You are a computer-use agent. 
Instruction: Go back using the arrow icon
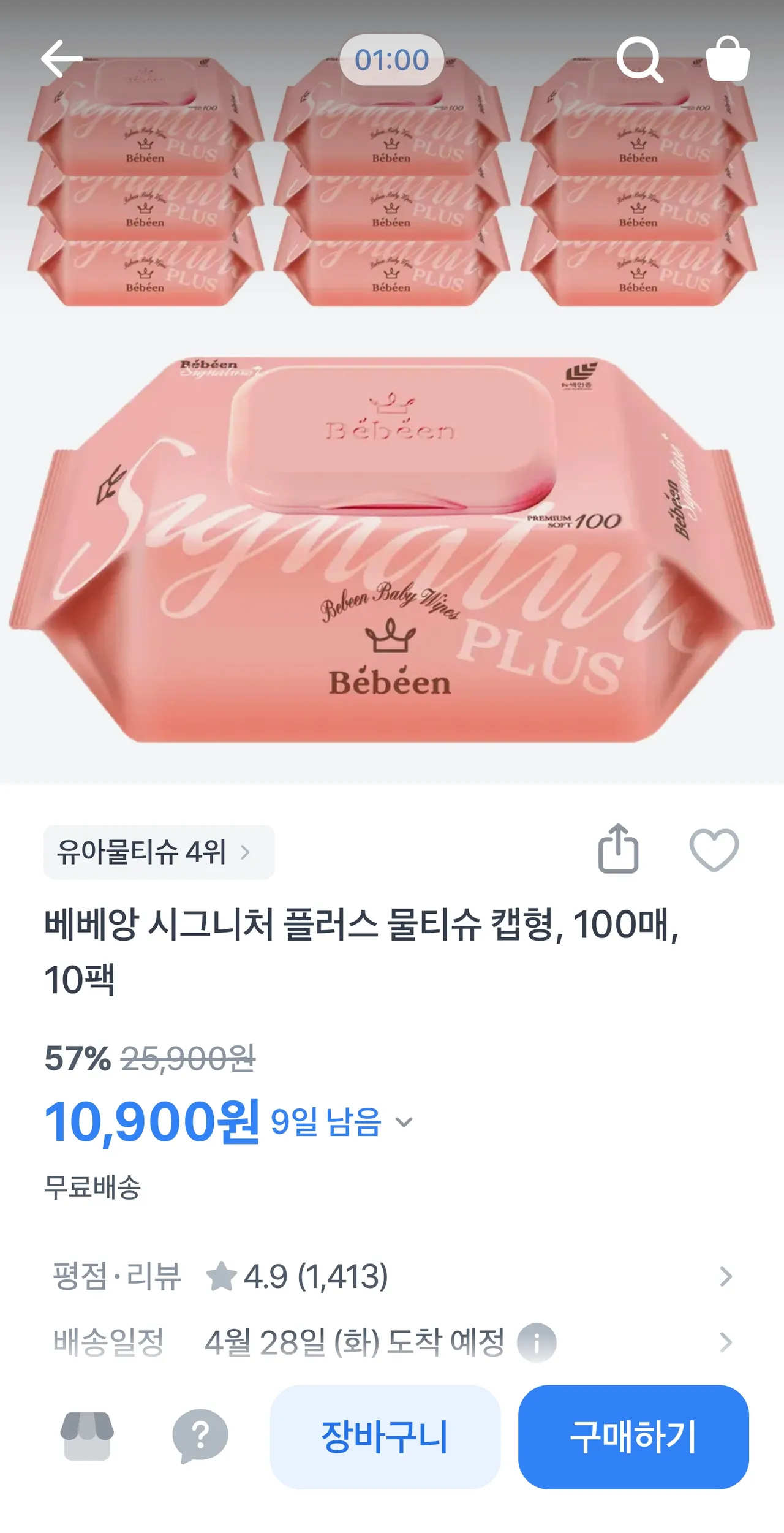click(x=62, y=59)
